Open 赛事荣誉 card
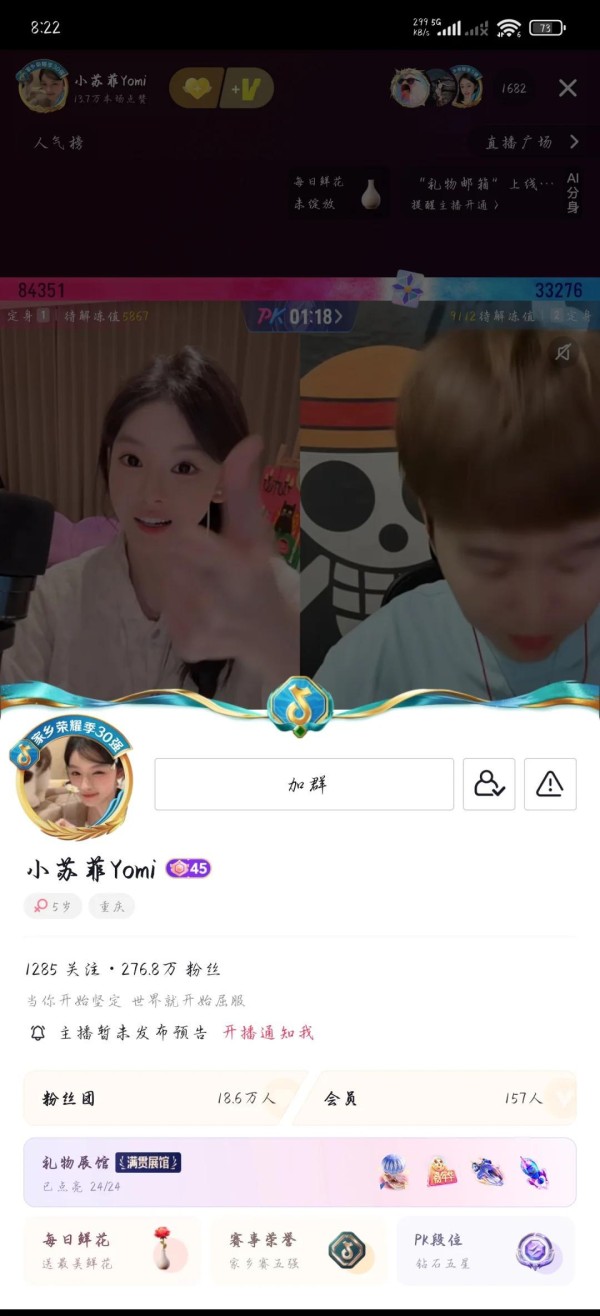This screenshot has height=1316, width=600. (299, 1251)
